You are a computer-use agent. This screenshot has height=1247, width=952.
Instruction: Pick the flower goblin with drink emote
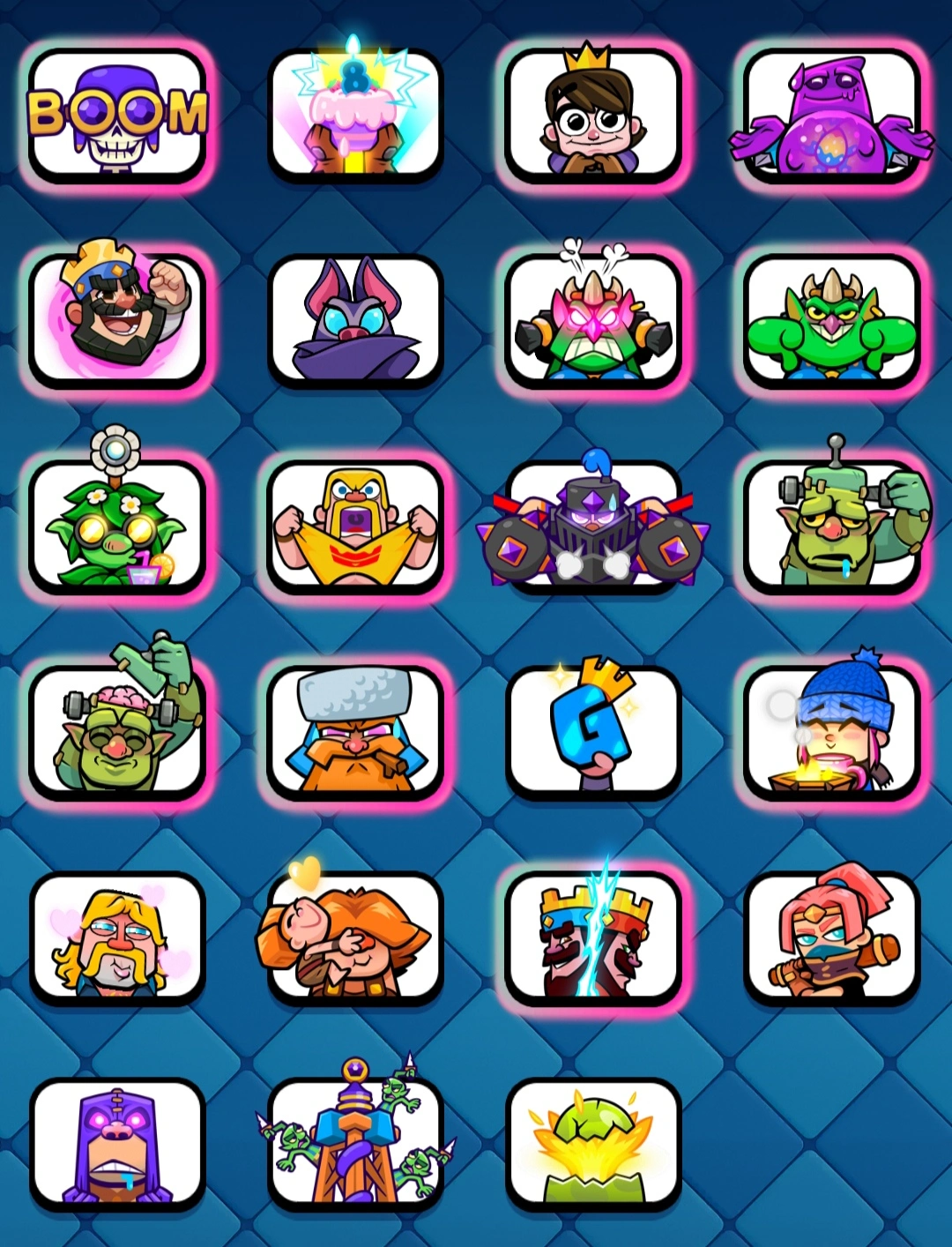click(x=117, y=526)
